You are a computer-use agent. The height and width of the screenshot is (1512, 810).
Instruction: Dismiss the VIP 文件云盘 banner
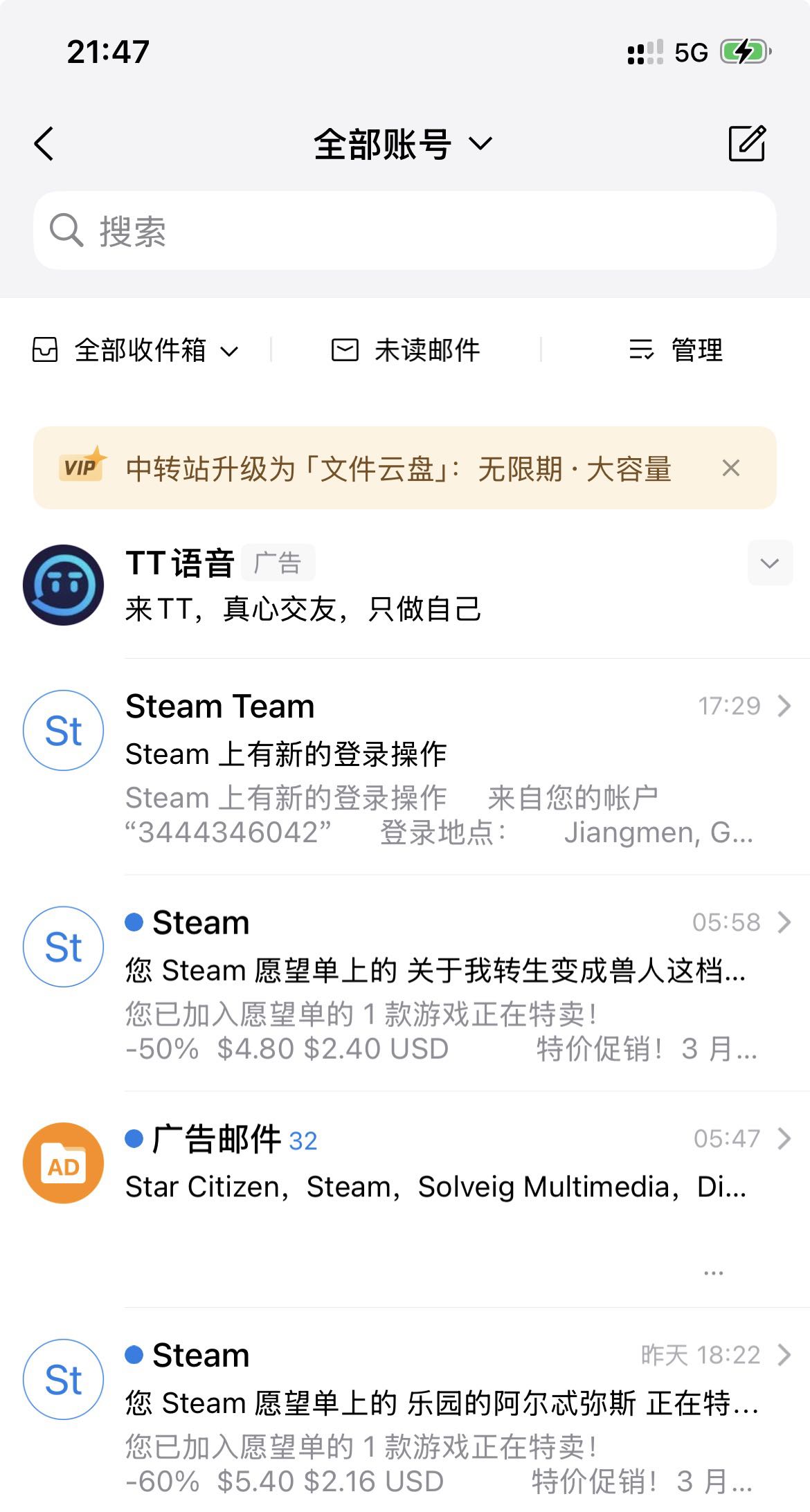coord(731,468)
